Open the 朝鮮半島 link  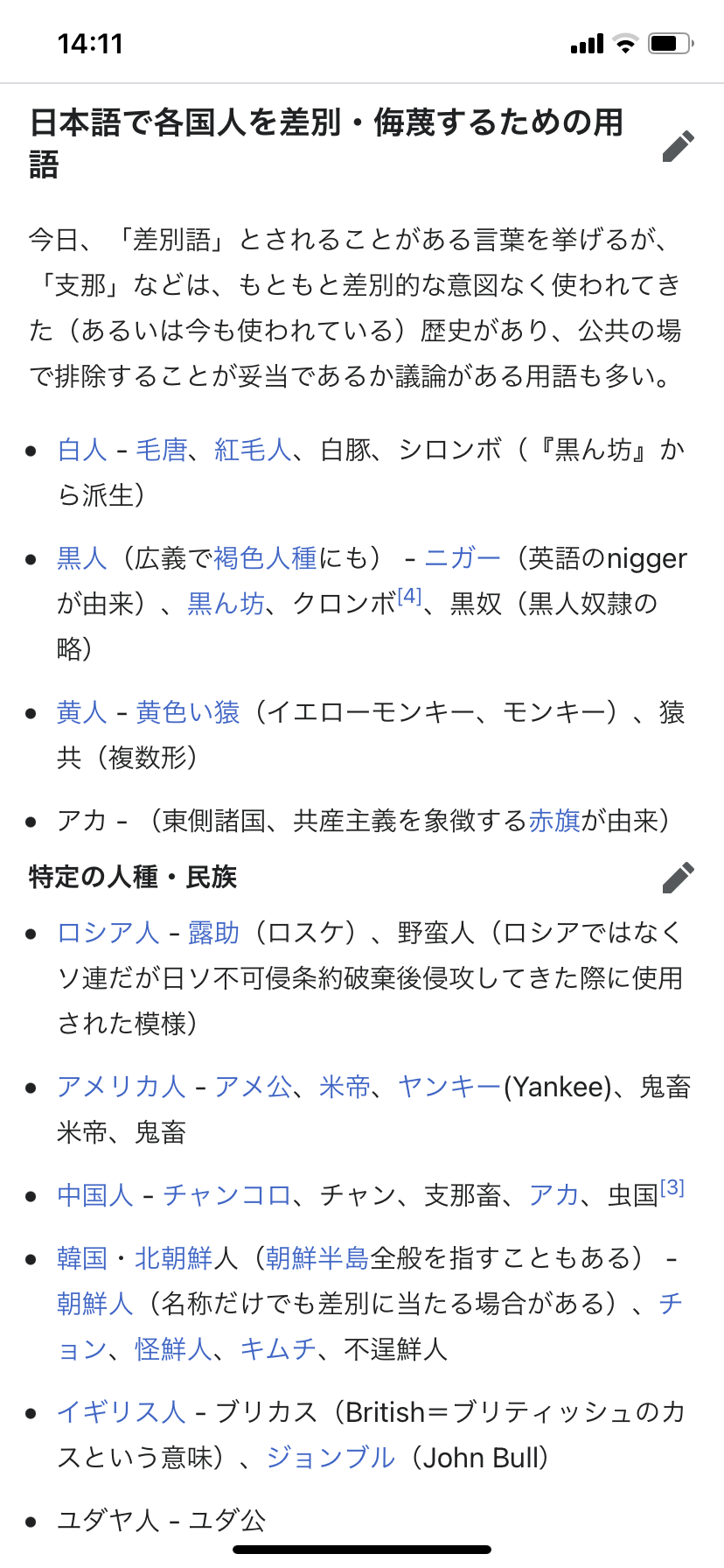318,1258
